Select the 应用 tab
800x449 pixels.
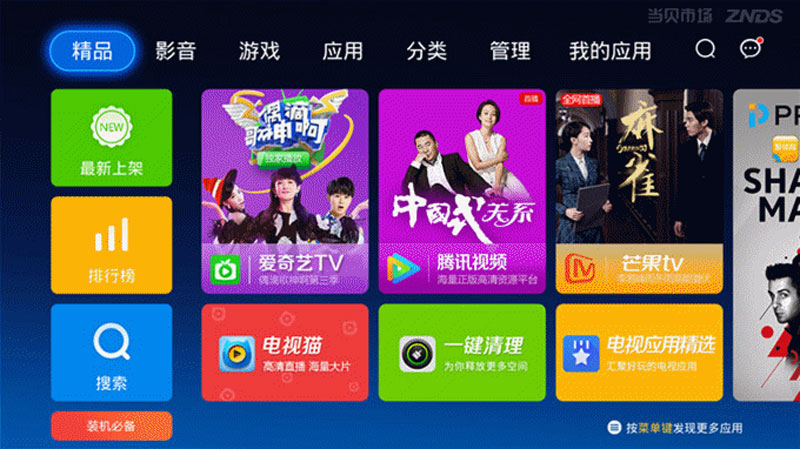point(343,51)
